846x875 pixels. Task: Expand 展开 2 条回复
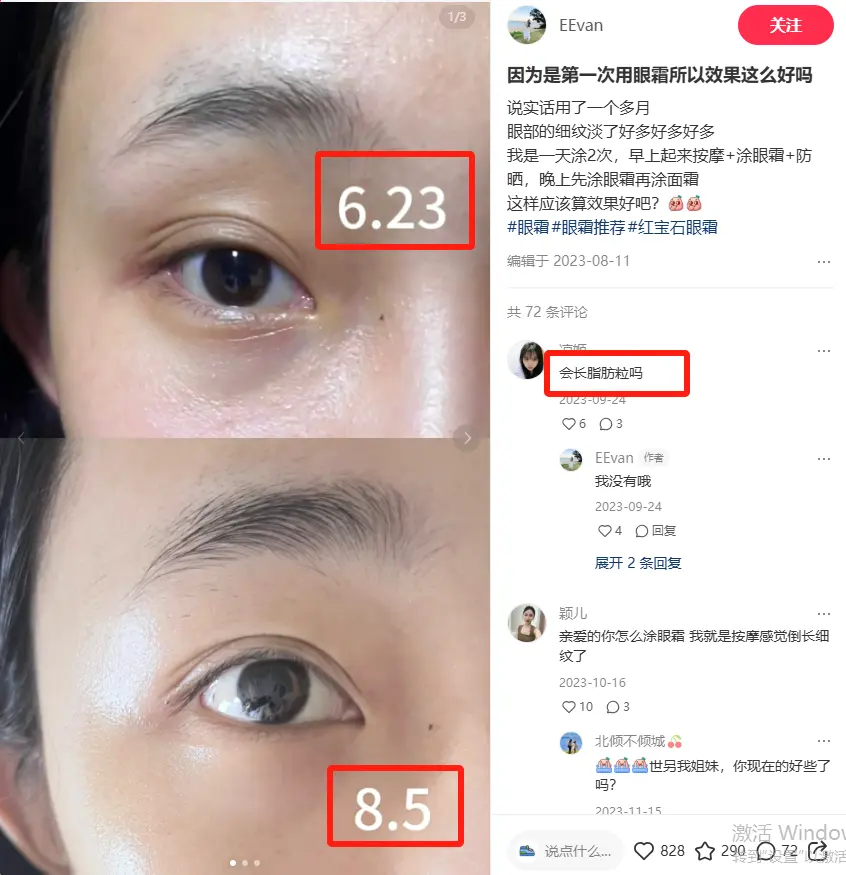(638, 563)
